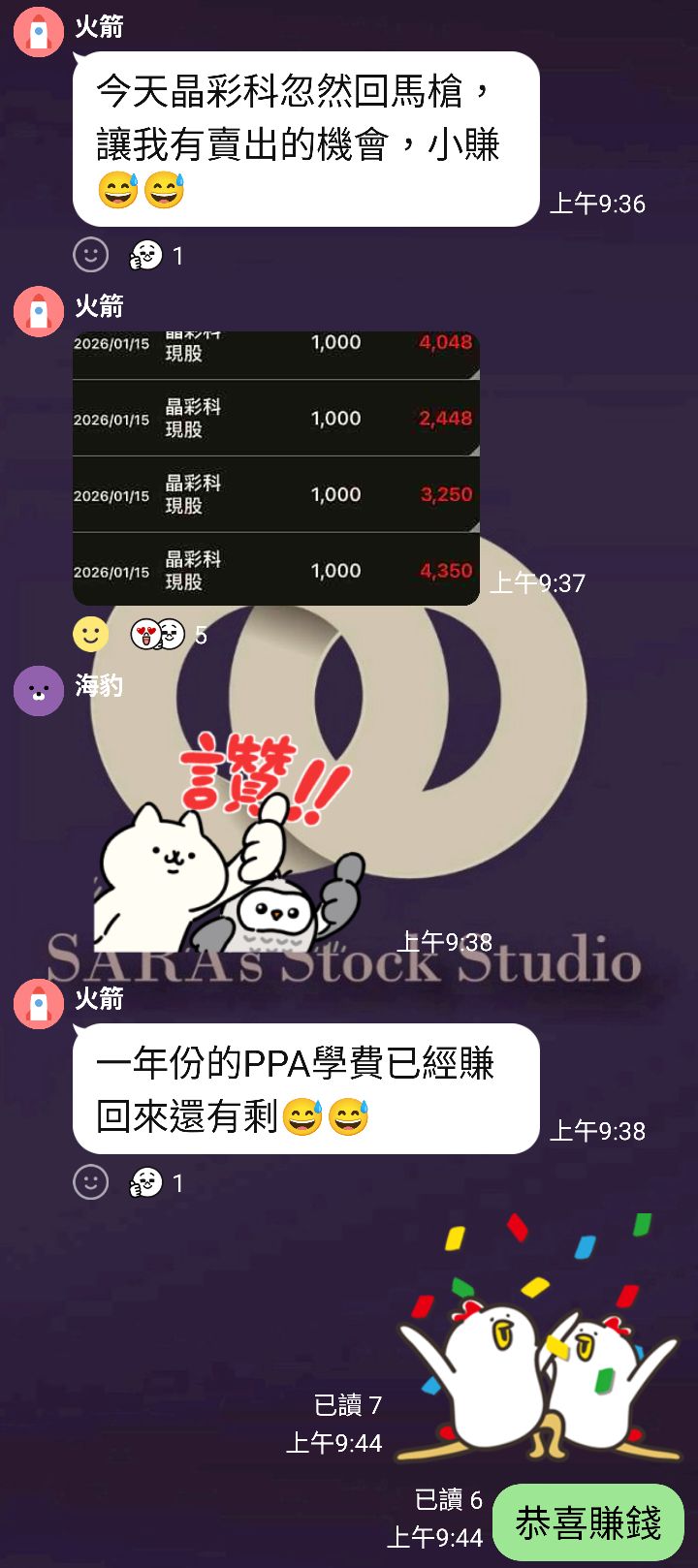Open the stock trade screenshot image
This screenshot has height=1568, width=698.
tap(276, 468)
